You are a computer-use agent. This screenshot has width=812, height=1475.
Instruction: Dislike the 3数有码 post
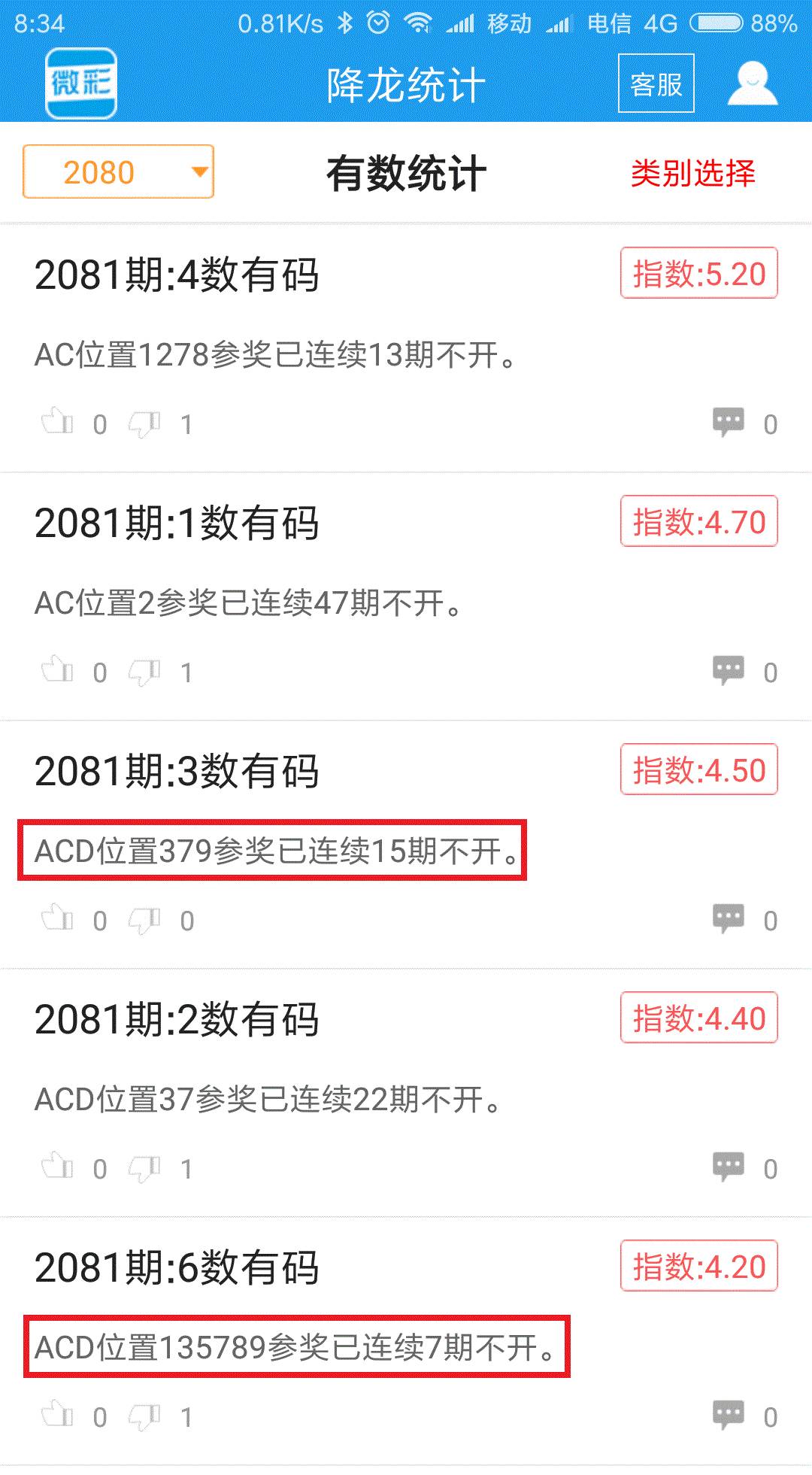[x=144, y=920]
